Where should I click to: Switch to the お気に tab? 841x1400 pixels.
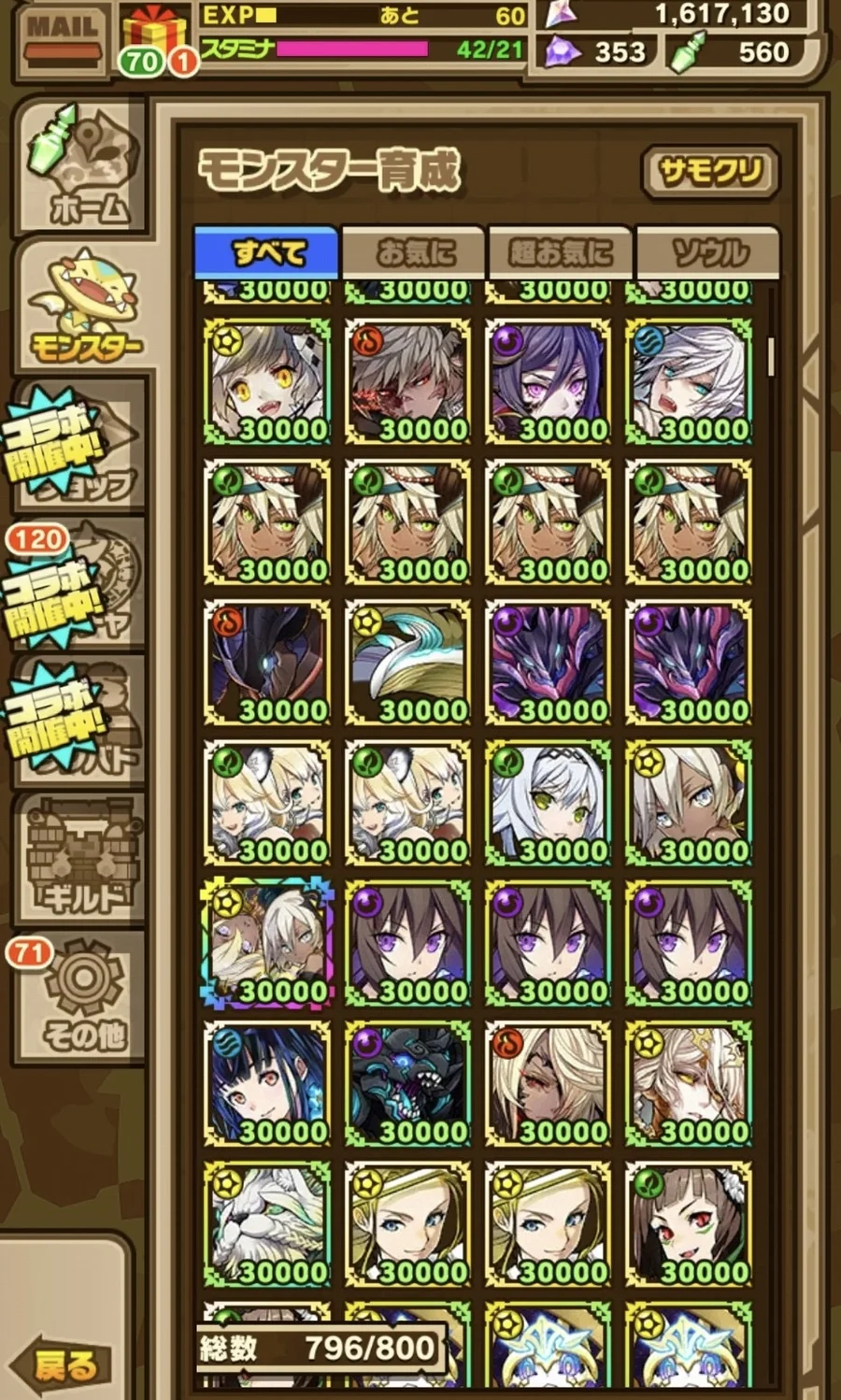tap(414, 252)
